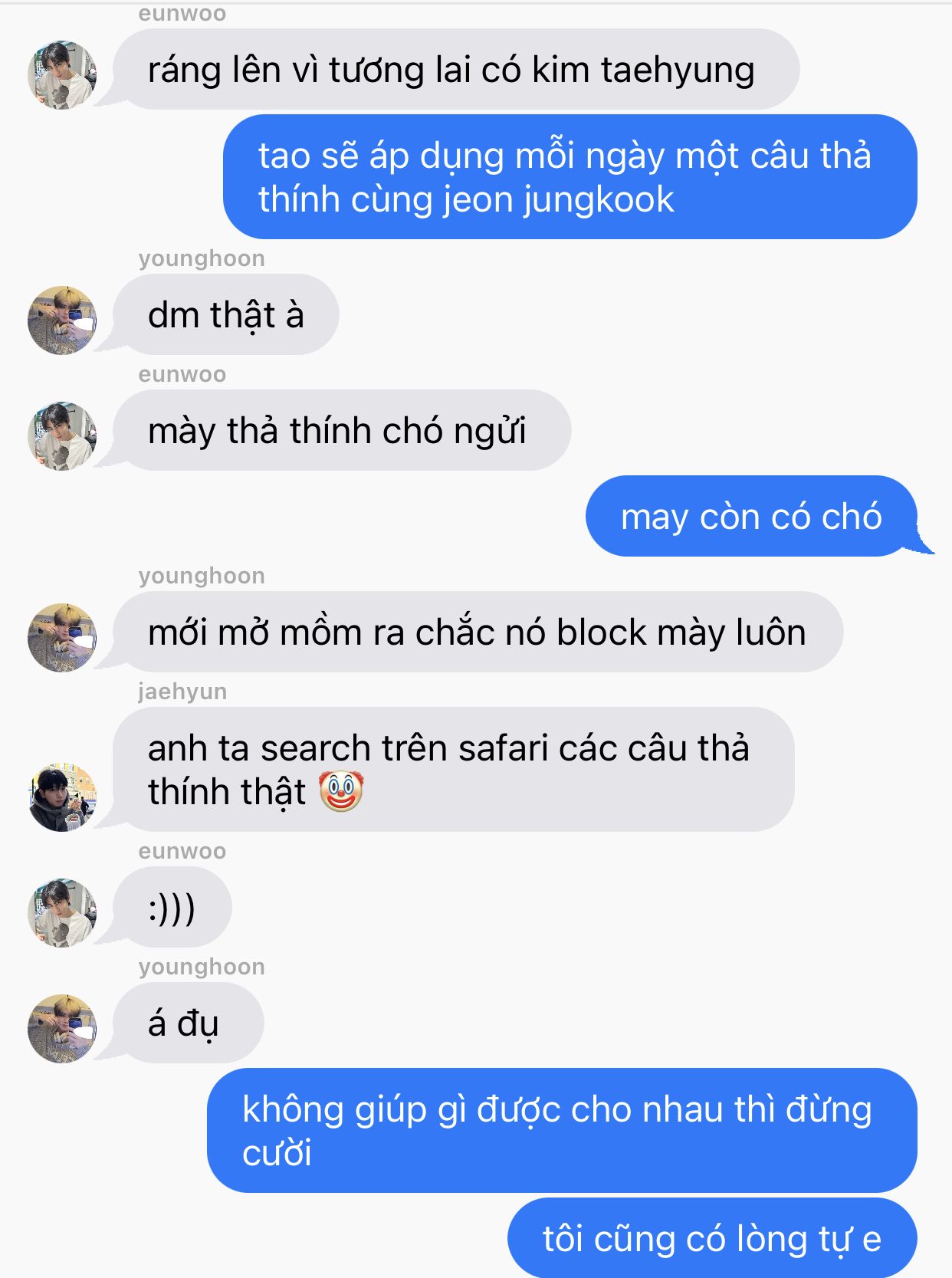This screenshot has height=1278, width=952.
Task: Open younghoon's avatar beside 'á đụ'
Action: [x=62, y=1029]
